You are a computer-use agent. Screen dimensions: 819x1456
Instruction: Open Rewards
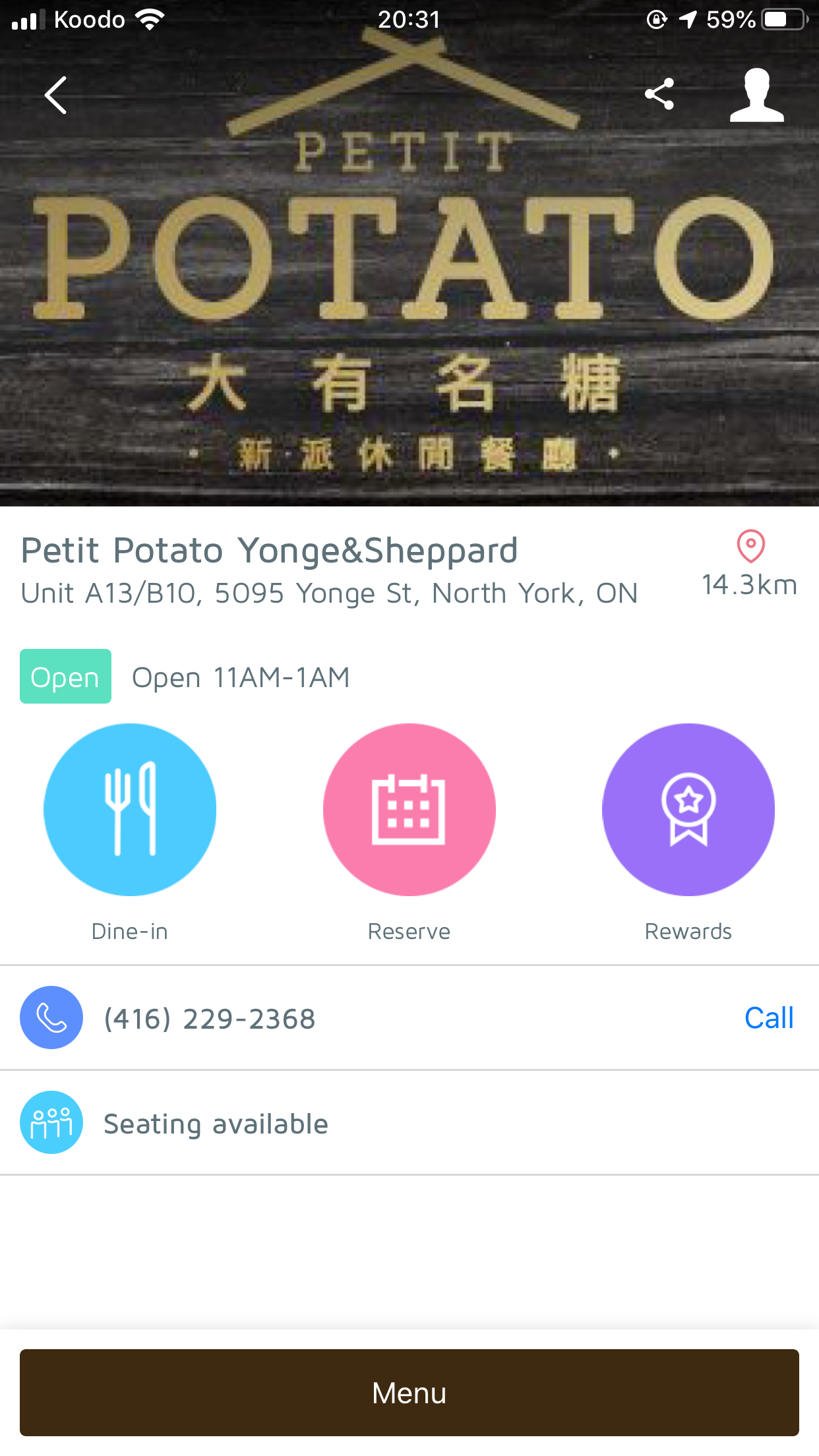pos(688,810)
